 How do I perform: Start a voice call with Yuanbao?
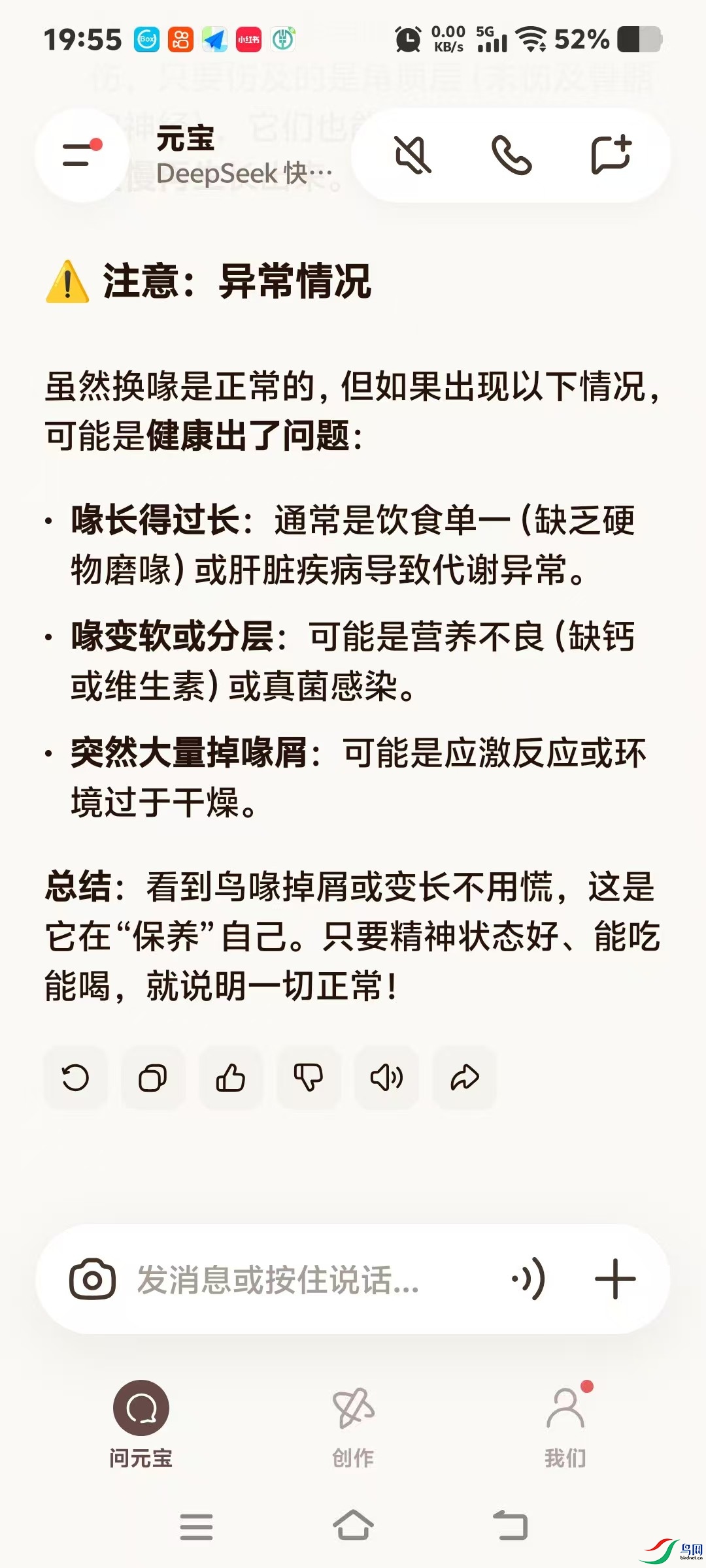(511, 155)
